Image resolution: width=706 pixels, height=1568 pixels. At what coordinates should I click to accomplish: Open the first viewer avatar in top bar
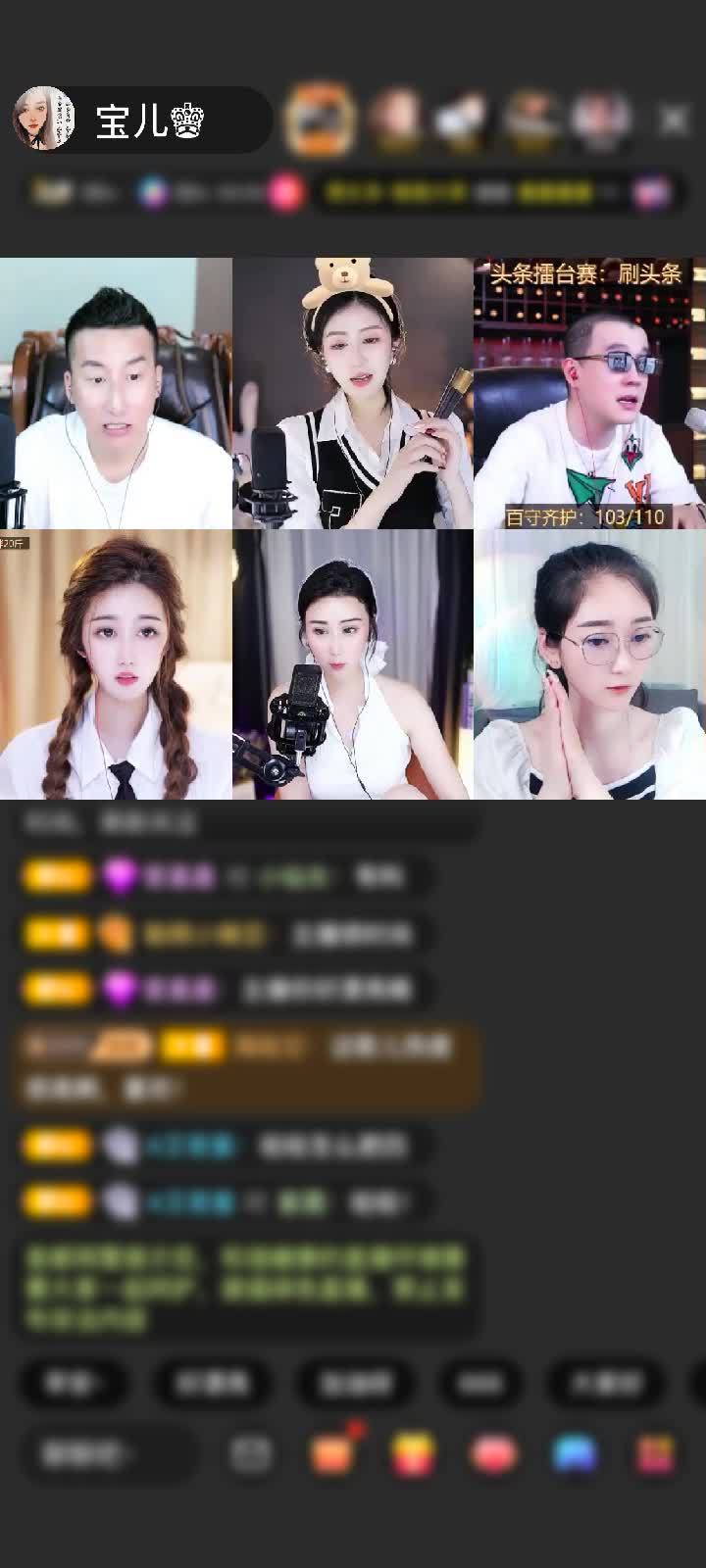pyautogui.click(x=319, y=120)
